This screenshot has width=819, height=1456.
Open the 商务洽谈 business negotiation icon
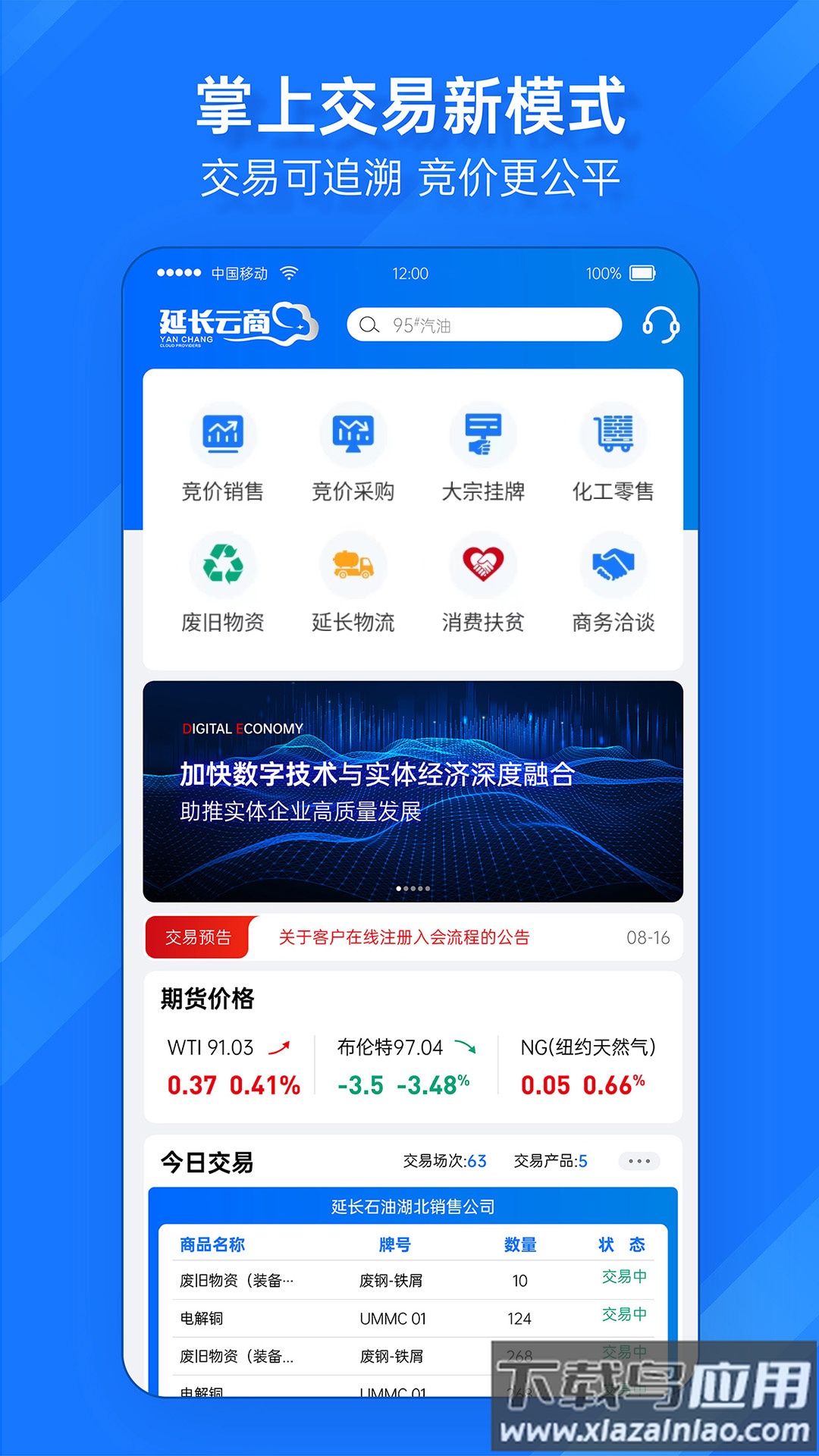[613, 565]
